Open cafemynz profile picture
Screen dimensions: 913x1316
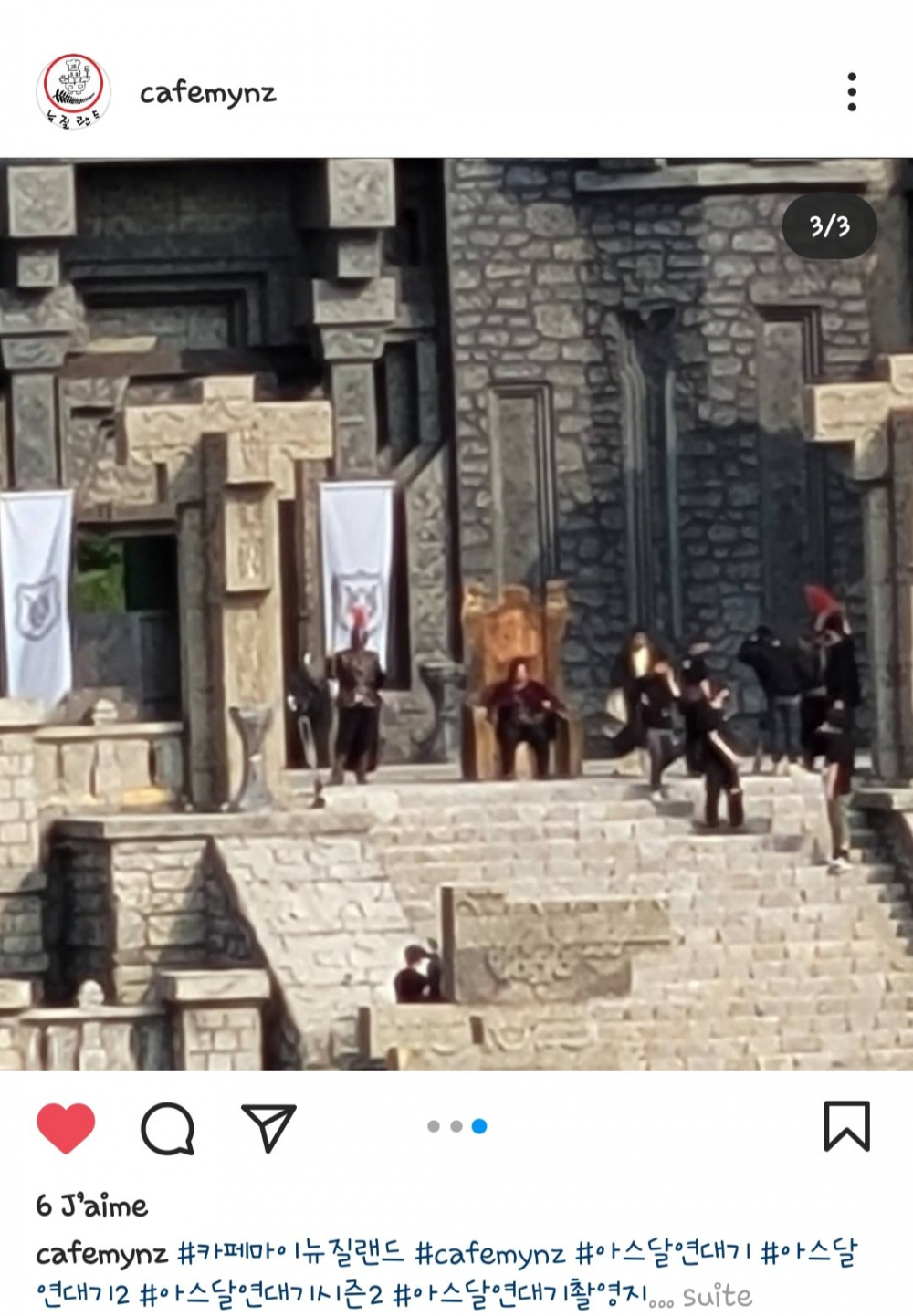73,91
